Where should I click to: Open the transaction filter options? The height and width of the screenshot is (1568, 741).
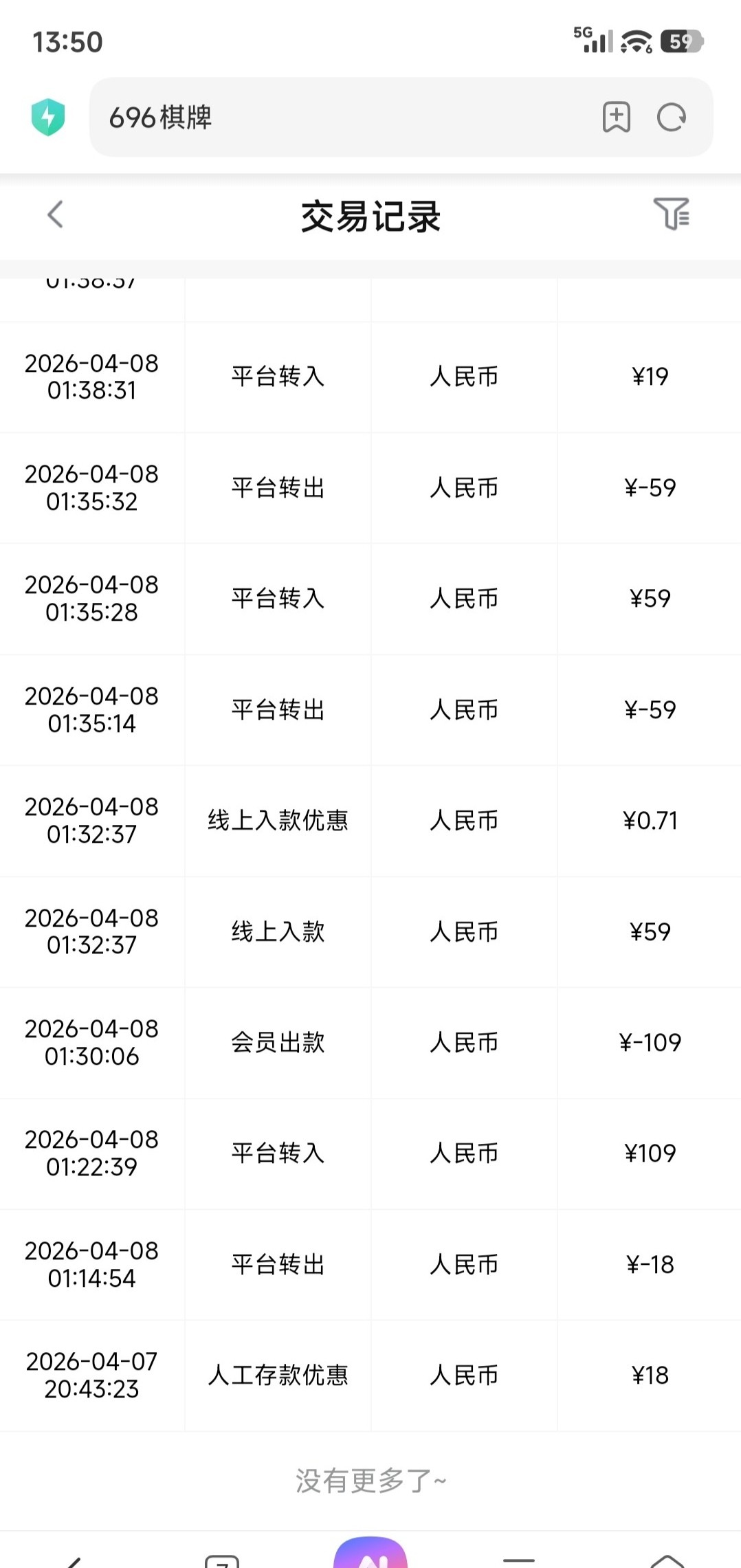[x=671, y=214]
